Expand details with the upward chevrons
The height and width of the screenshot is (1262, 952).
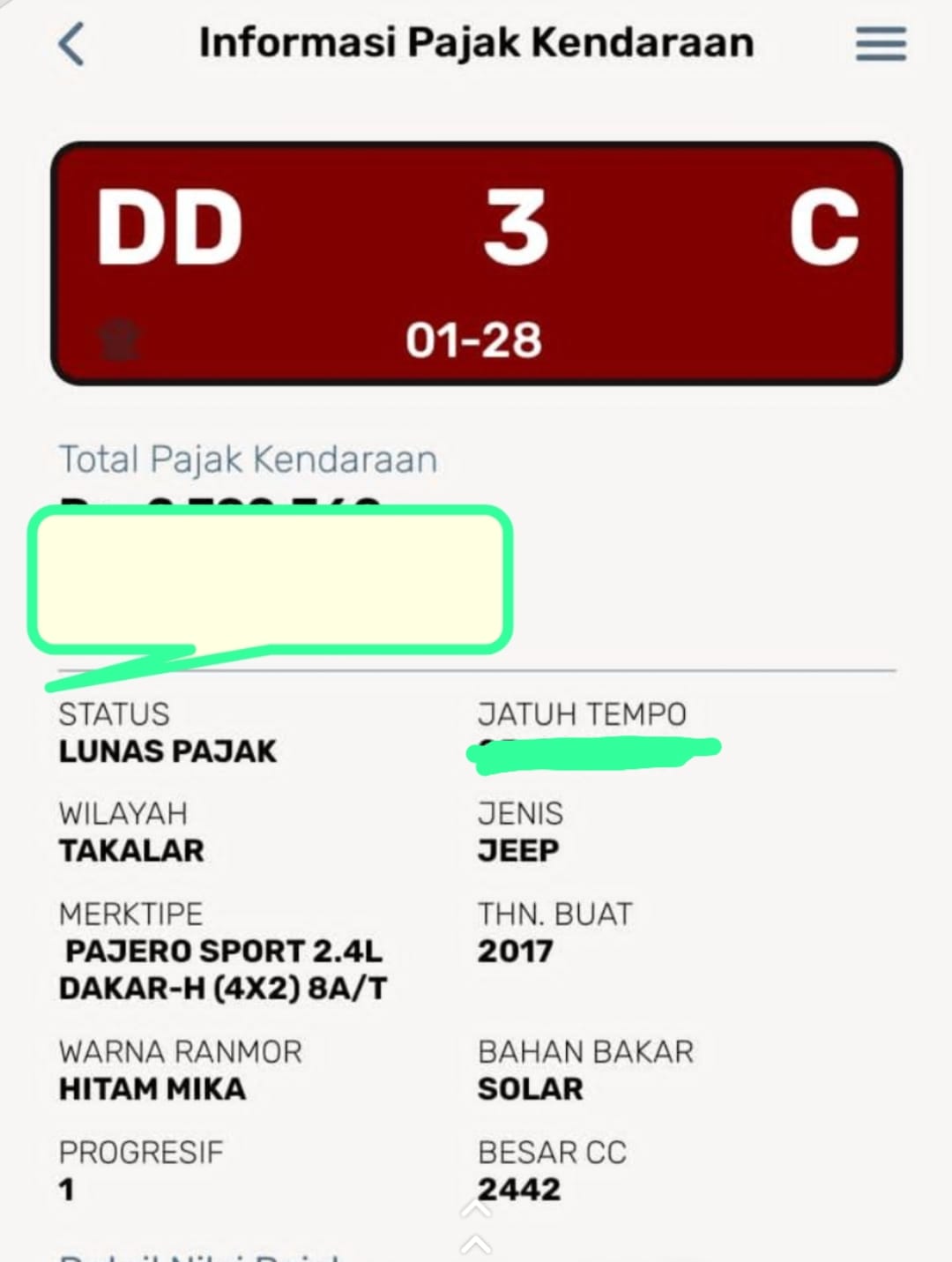[x=476, y=1227]
